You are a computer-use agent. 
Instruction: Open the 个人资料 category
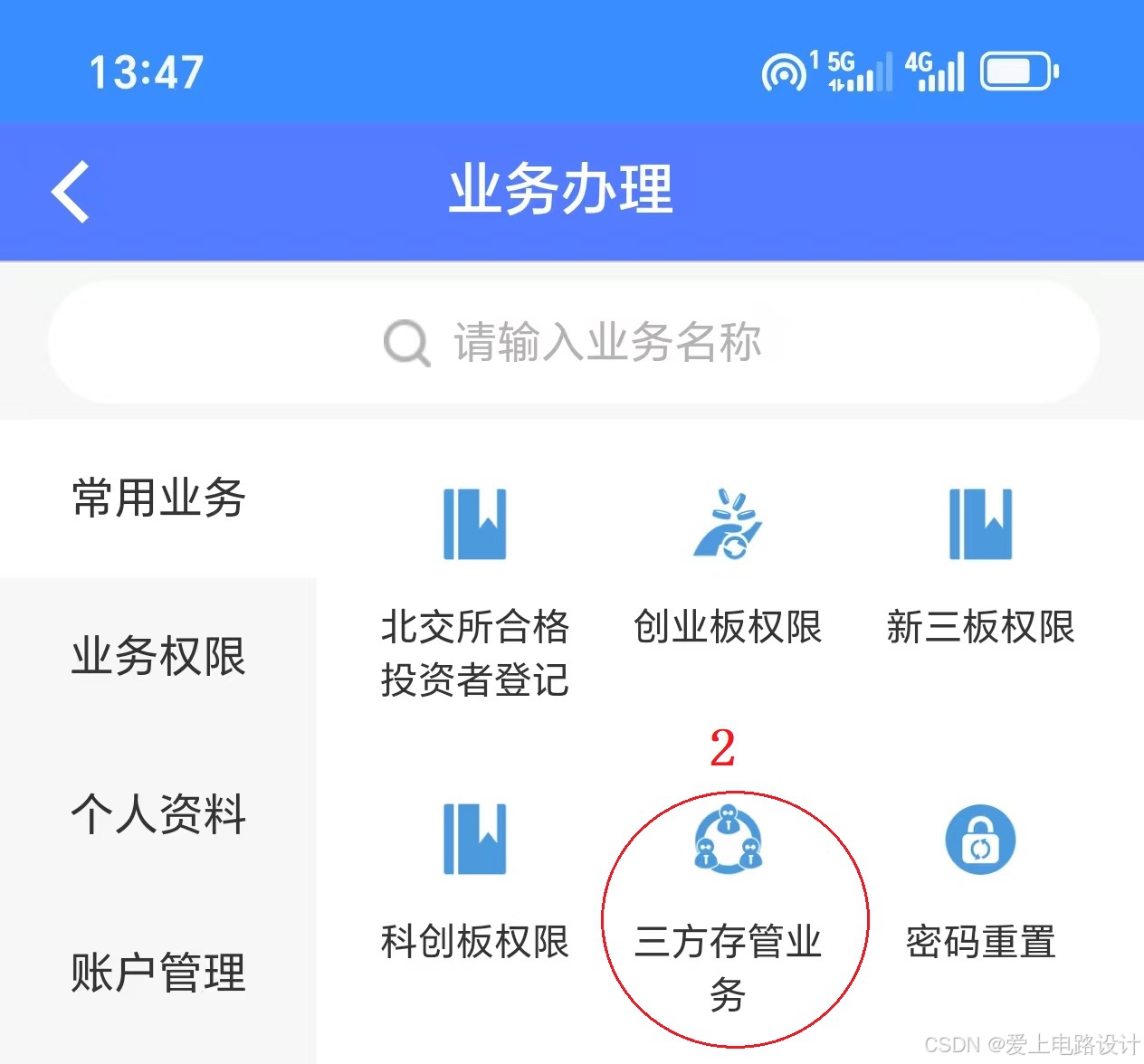pyautogui.click(x=158, y=813)
